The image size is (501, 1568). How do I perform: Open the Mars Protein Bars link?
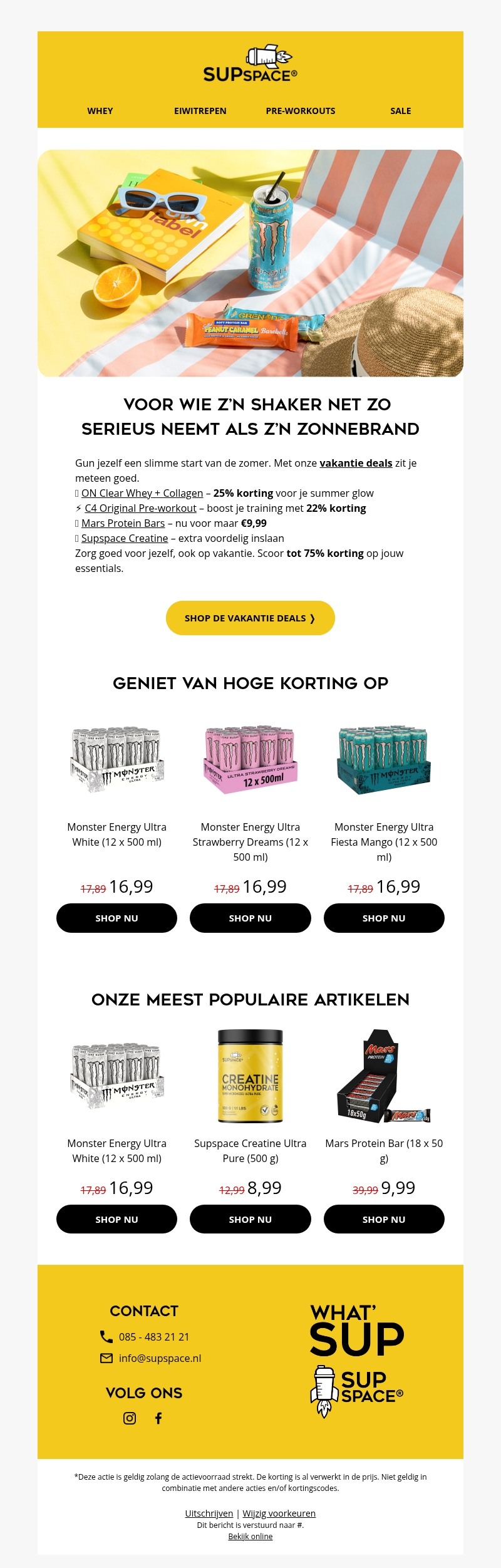pos(123,523)
